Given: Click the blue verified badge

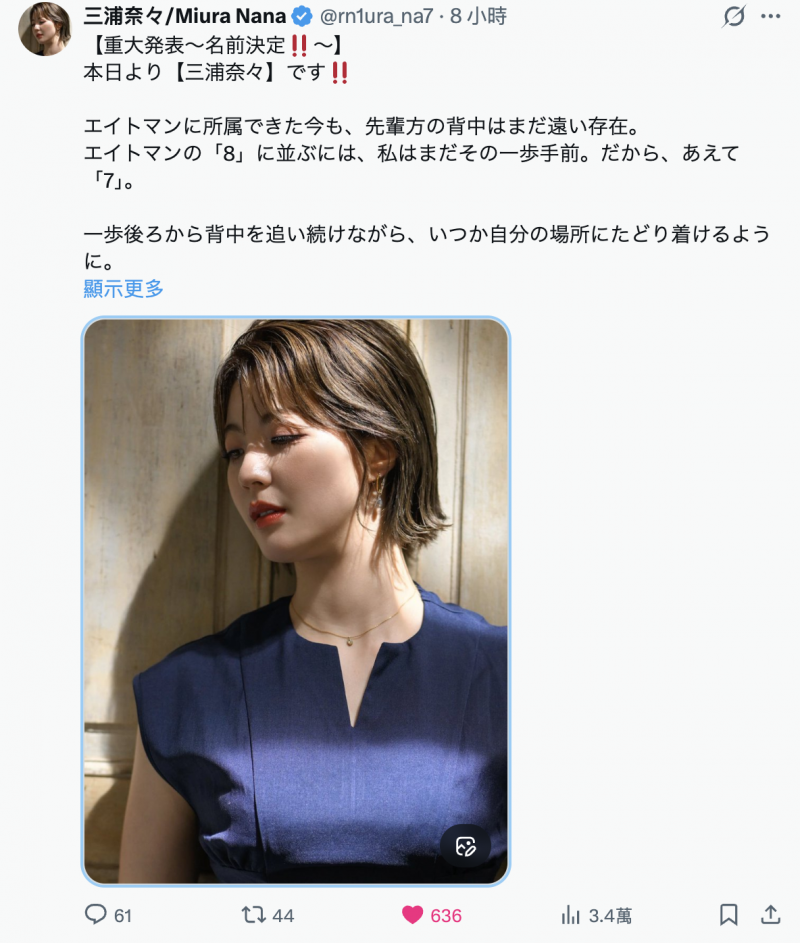Looking at the screenshot, I should pyautogui.click(x=300, y=17).
